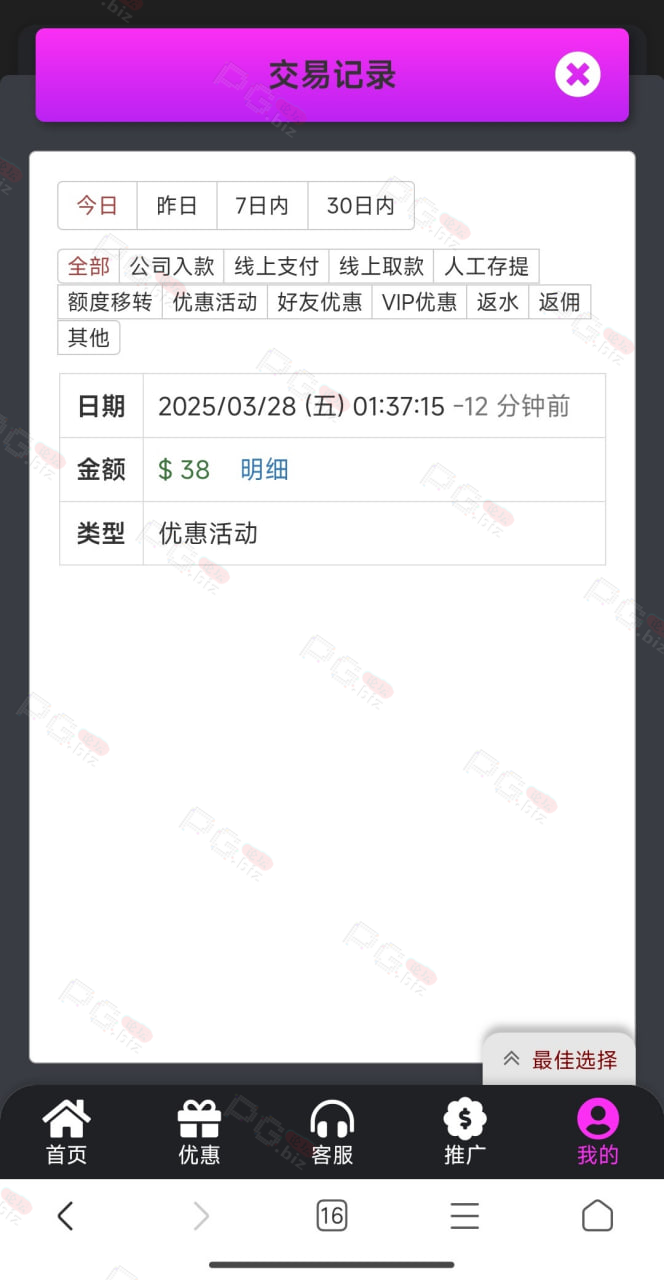Select the 7日内 date range
The width and height of the screenshot is (664, 1280).
tap(262, 206)
